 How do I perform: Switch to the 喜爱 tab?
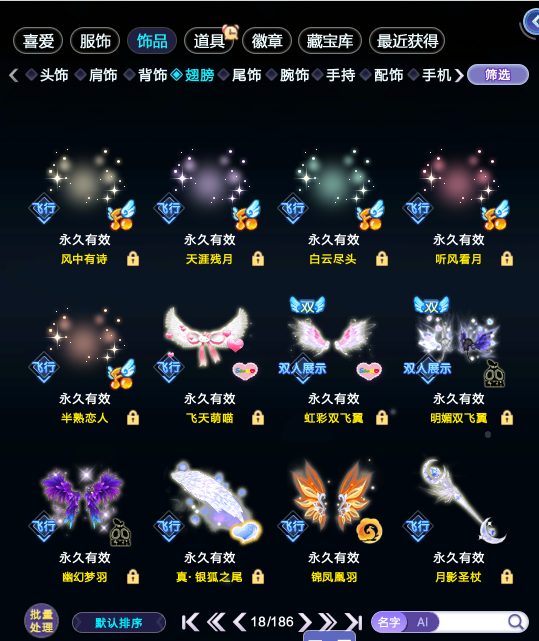[x=38, y=41]
